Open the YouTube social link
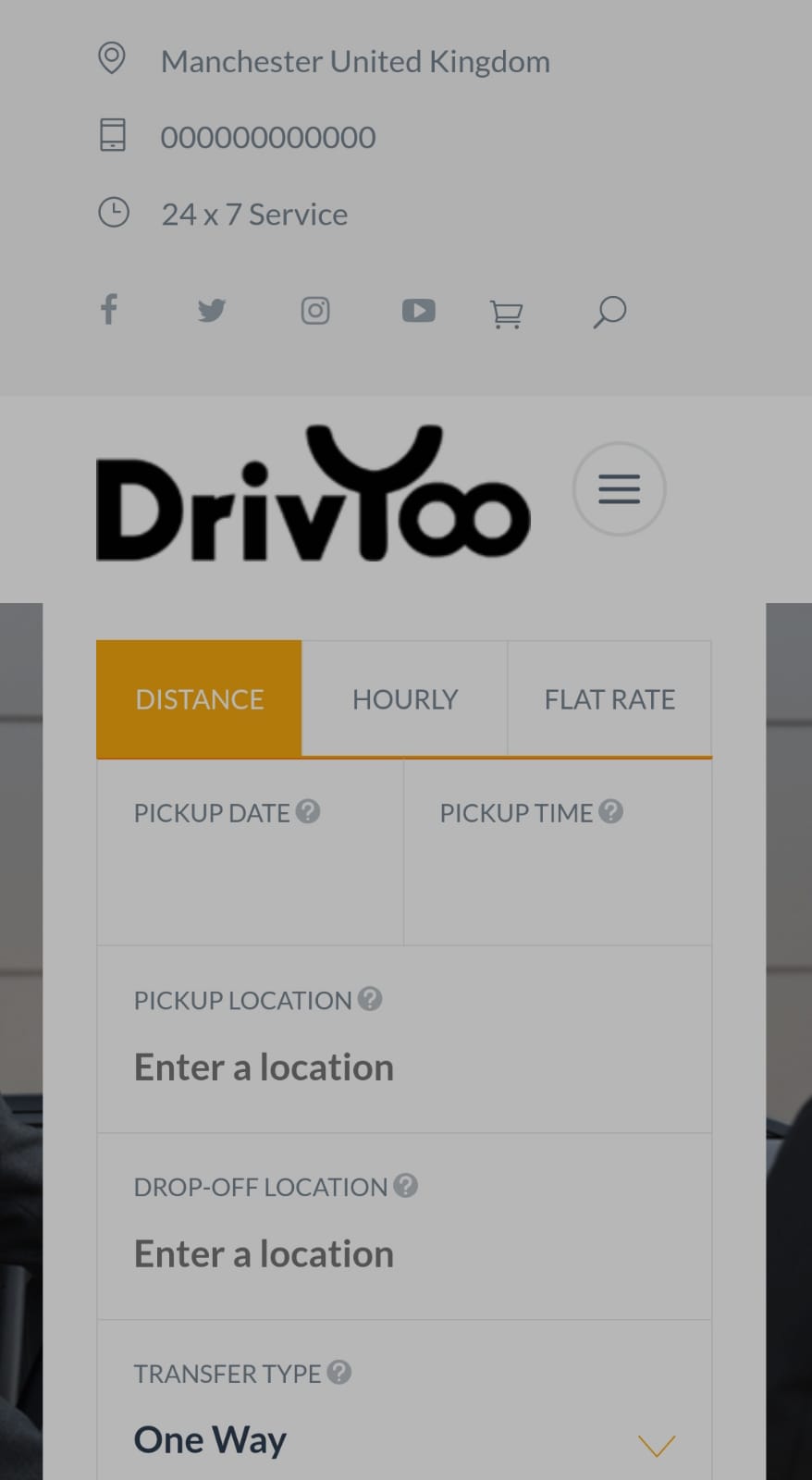The height and width of the screenshot is (1480, 812). [x=418, y=311]
